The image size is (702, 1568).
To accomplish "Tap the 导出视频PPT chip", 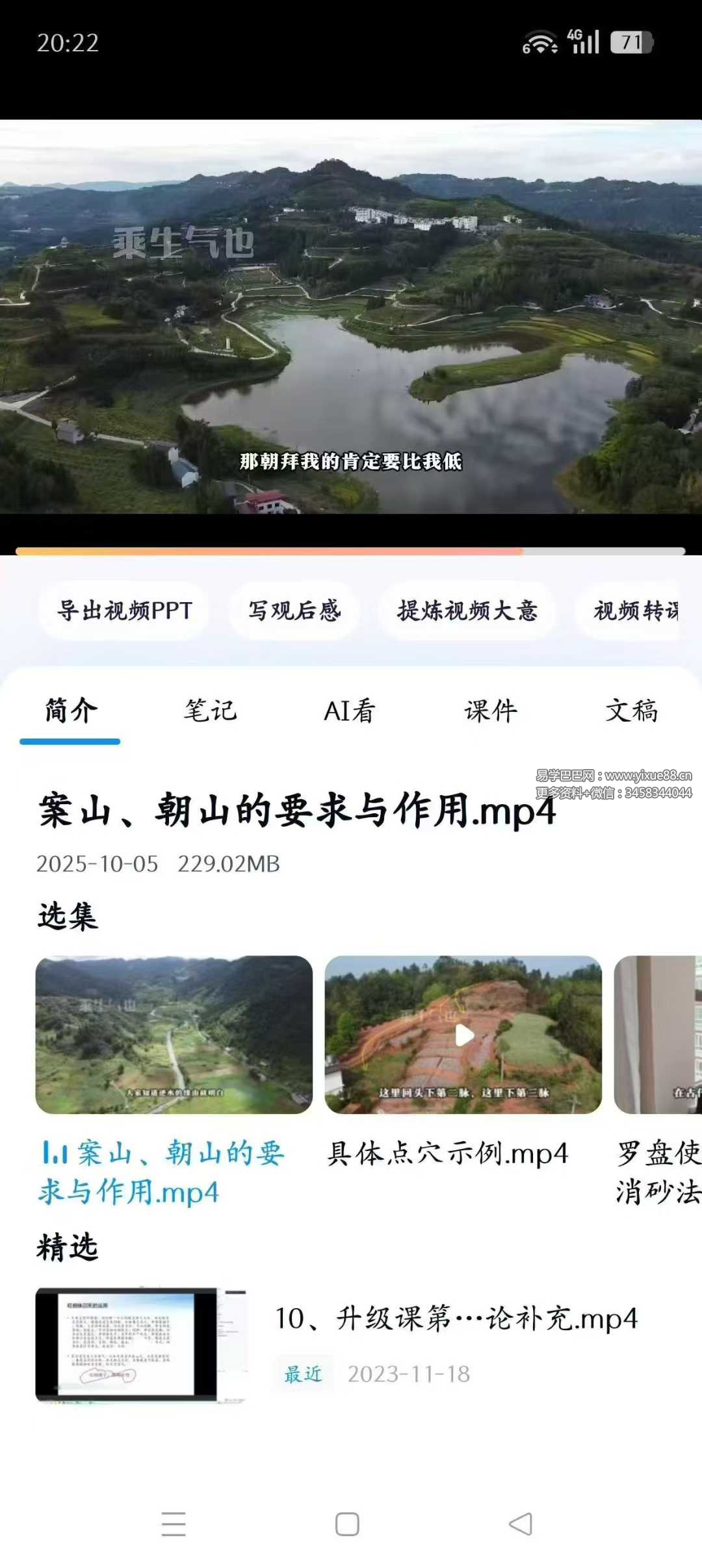I will [124, 611].
